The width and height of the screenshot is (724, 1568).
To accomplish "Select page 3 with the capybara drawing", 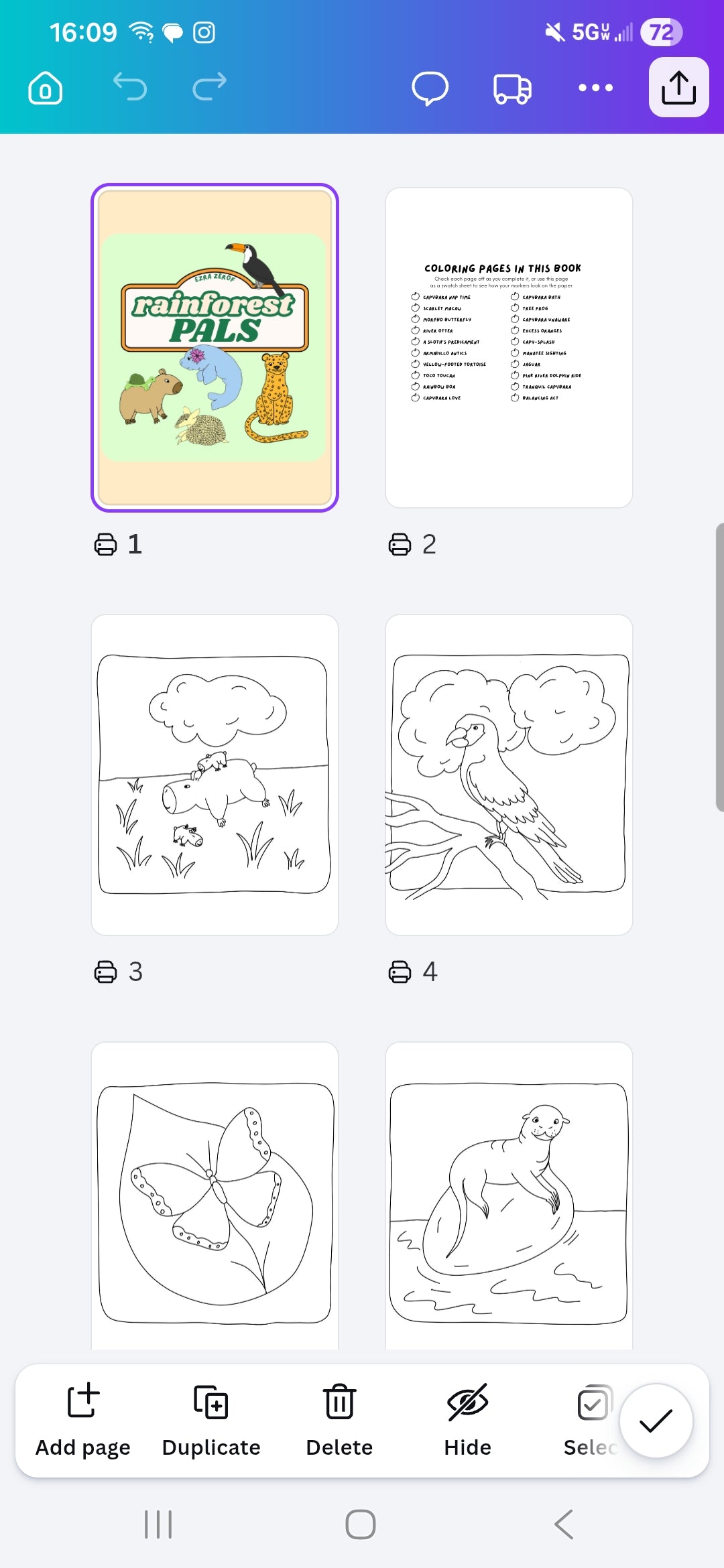I will [215, 774].
